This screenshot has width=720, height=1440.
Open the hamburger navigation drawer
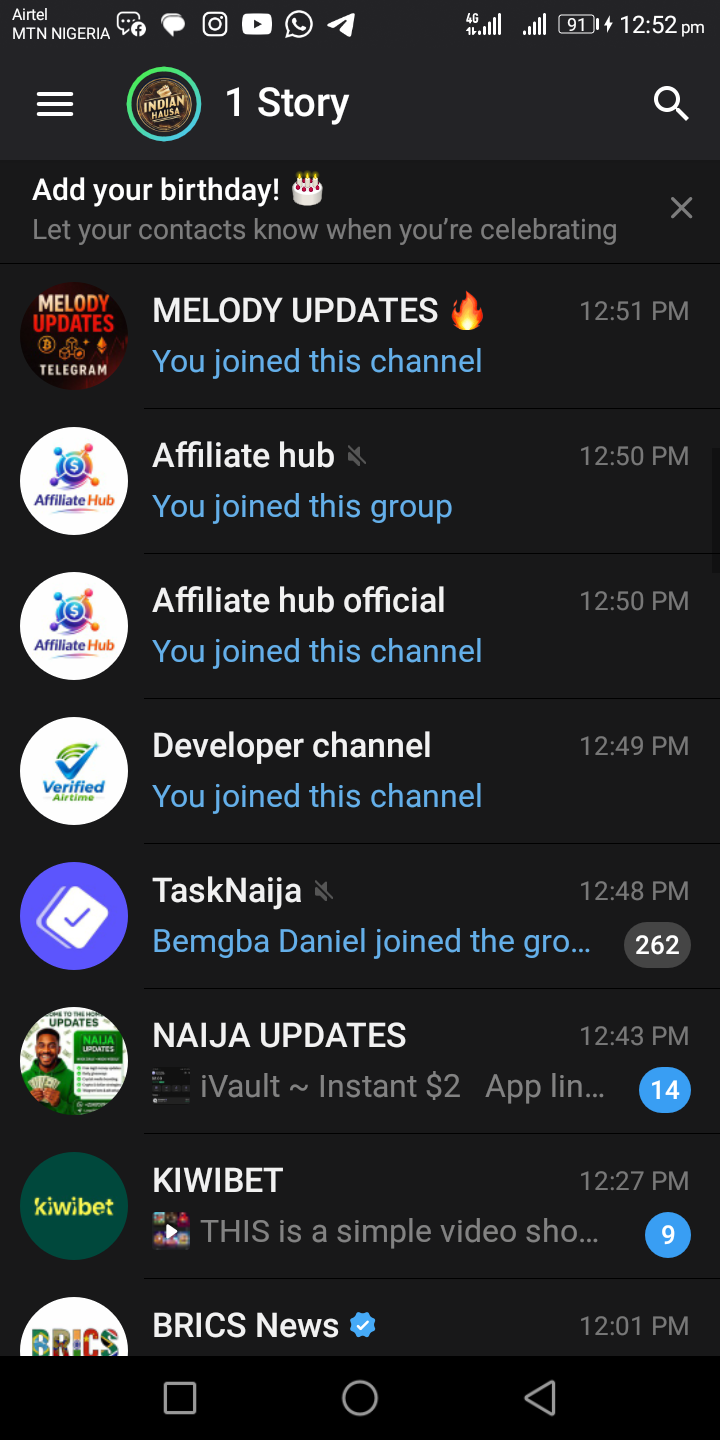(55, 104)
